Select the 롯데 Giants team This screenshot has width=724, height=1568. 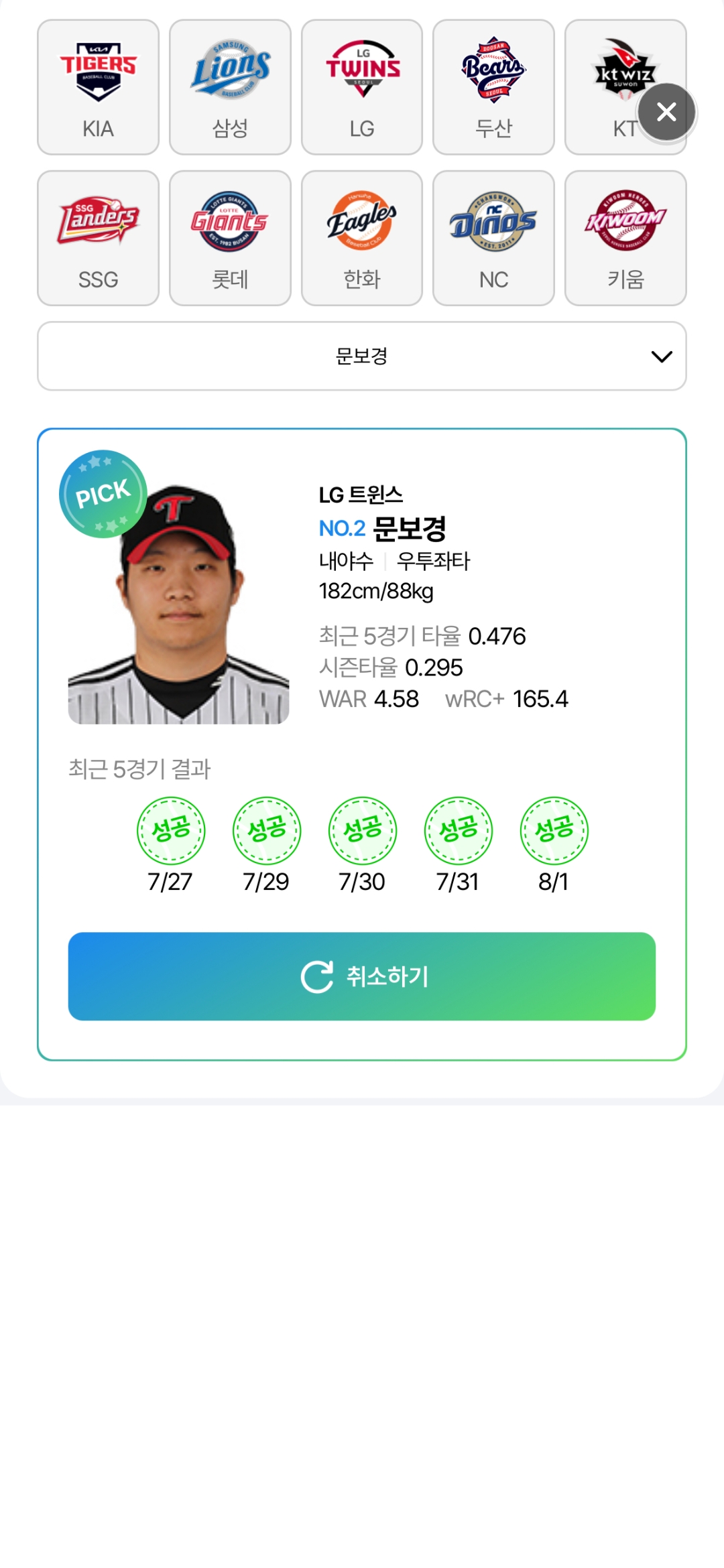(230, 238)
